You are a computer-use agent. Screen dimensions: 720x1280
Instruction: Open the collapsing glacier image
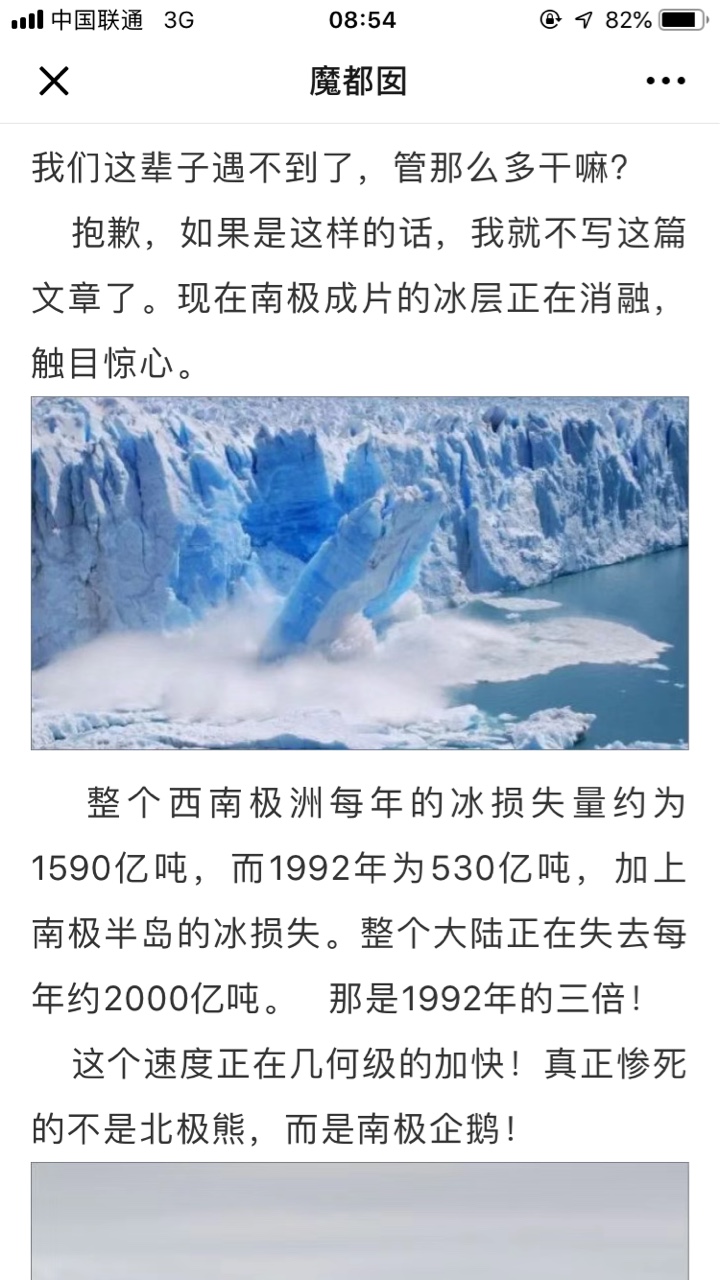point(360,573)
